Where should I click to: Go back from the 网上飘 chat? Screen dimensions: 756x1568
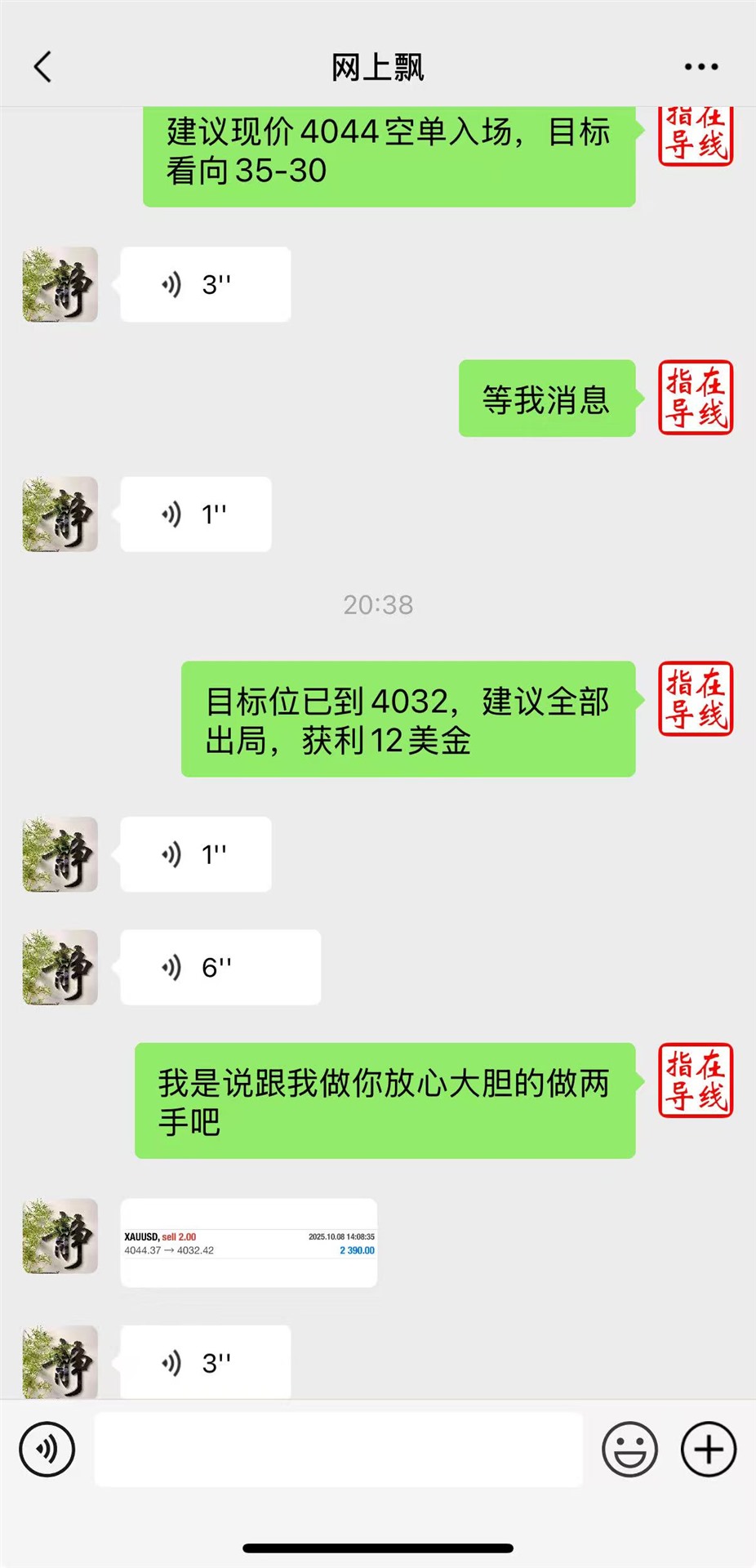42,67
